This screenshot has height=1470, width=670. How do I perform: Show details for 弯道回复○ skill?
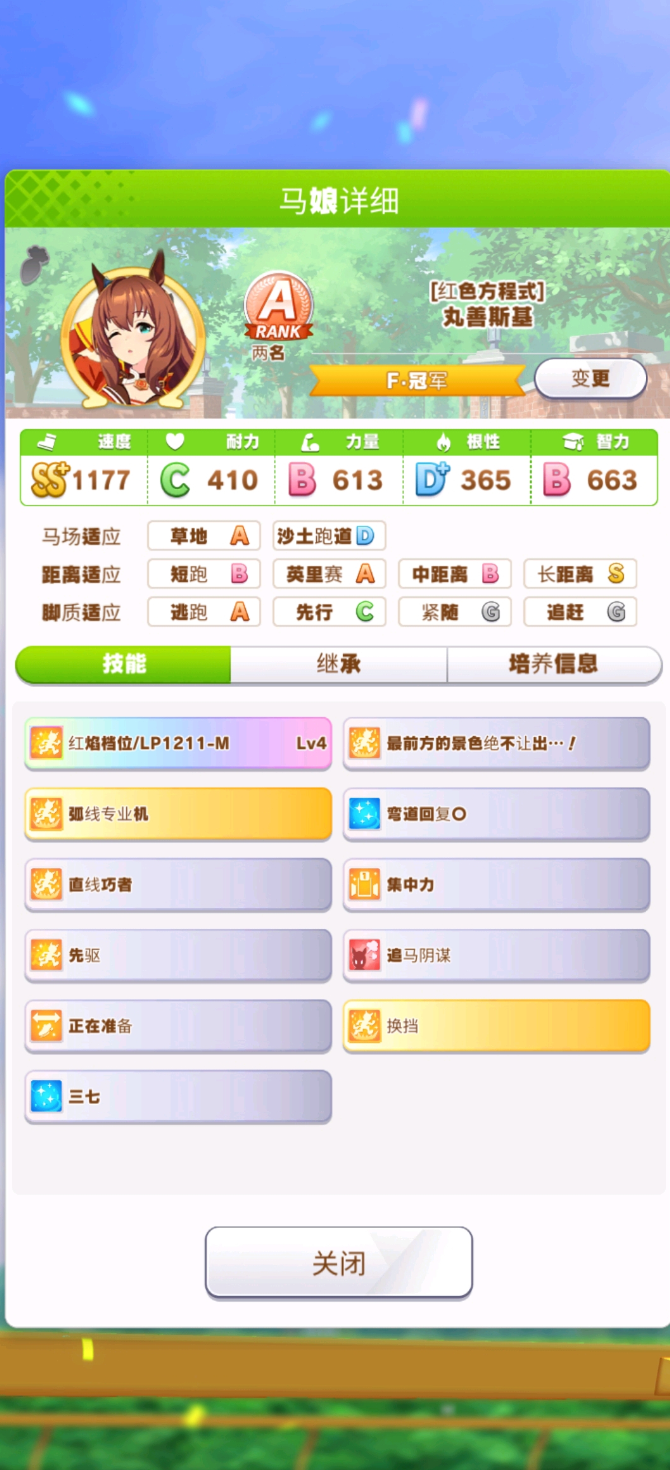(496, 813)
